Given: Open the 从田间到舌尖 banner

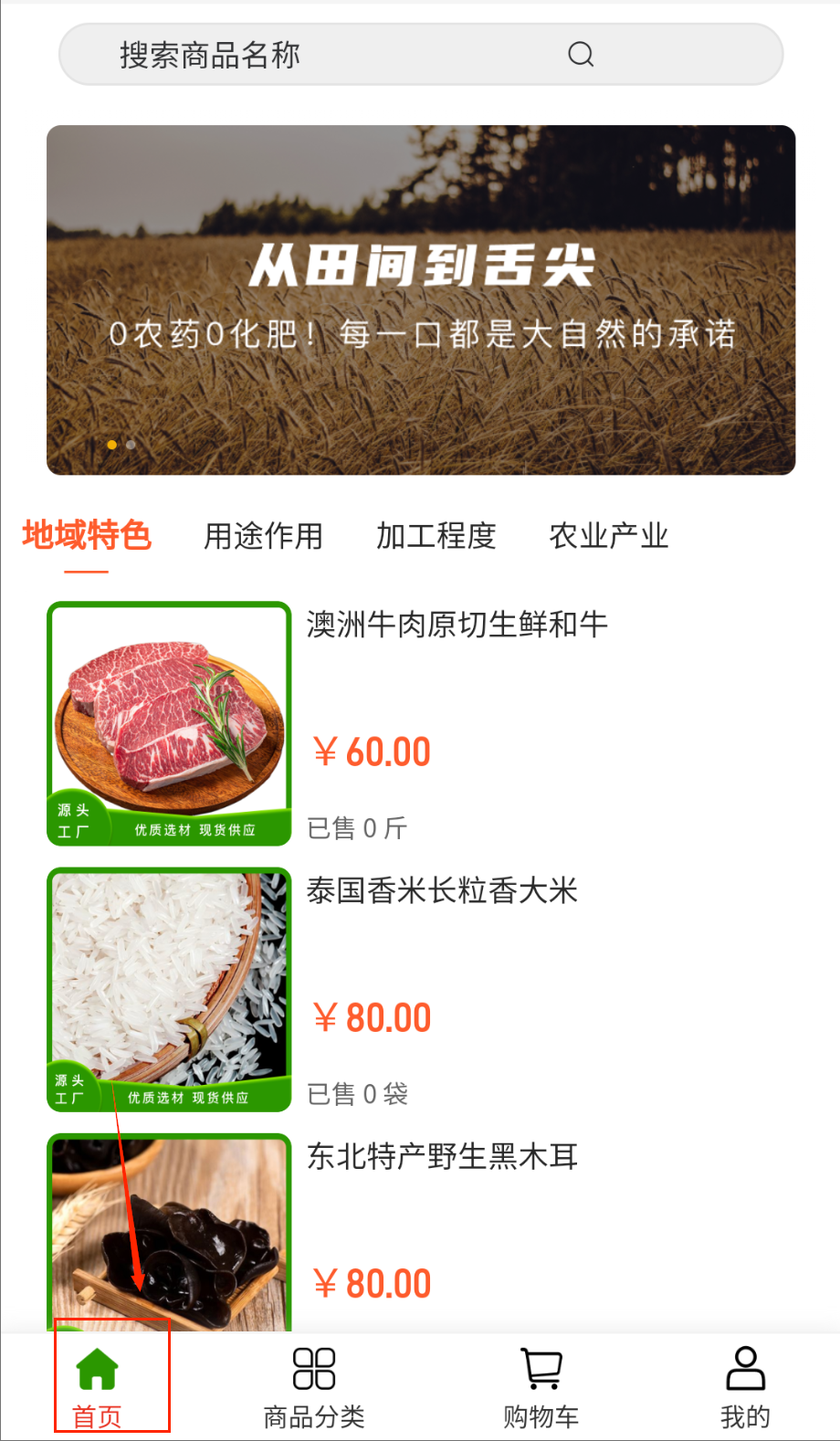Looking at the screenshot, I should [421, 300].
